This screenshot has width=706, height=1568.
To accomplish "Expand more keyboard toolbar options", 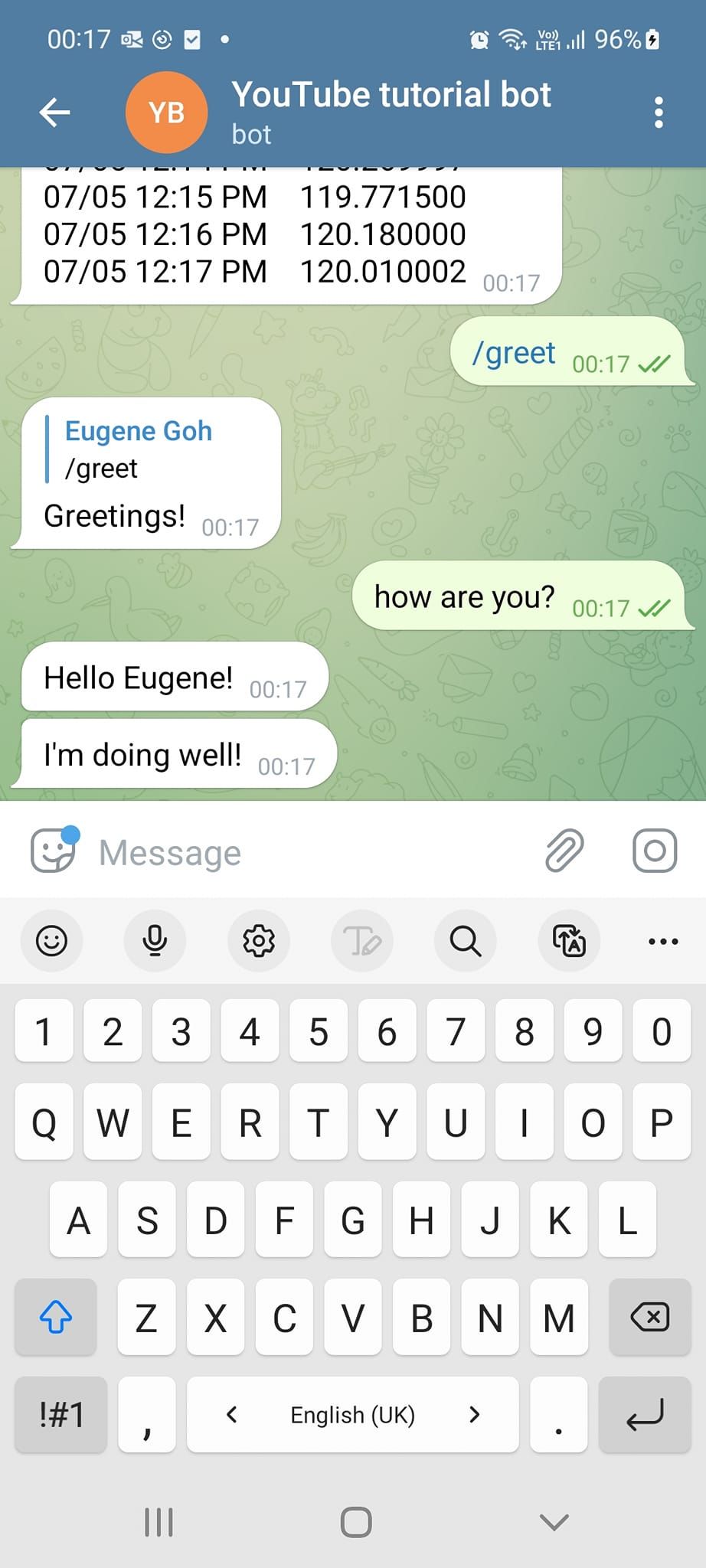I will tap(663, 941).
